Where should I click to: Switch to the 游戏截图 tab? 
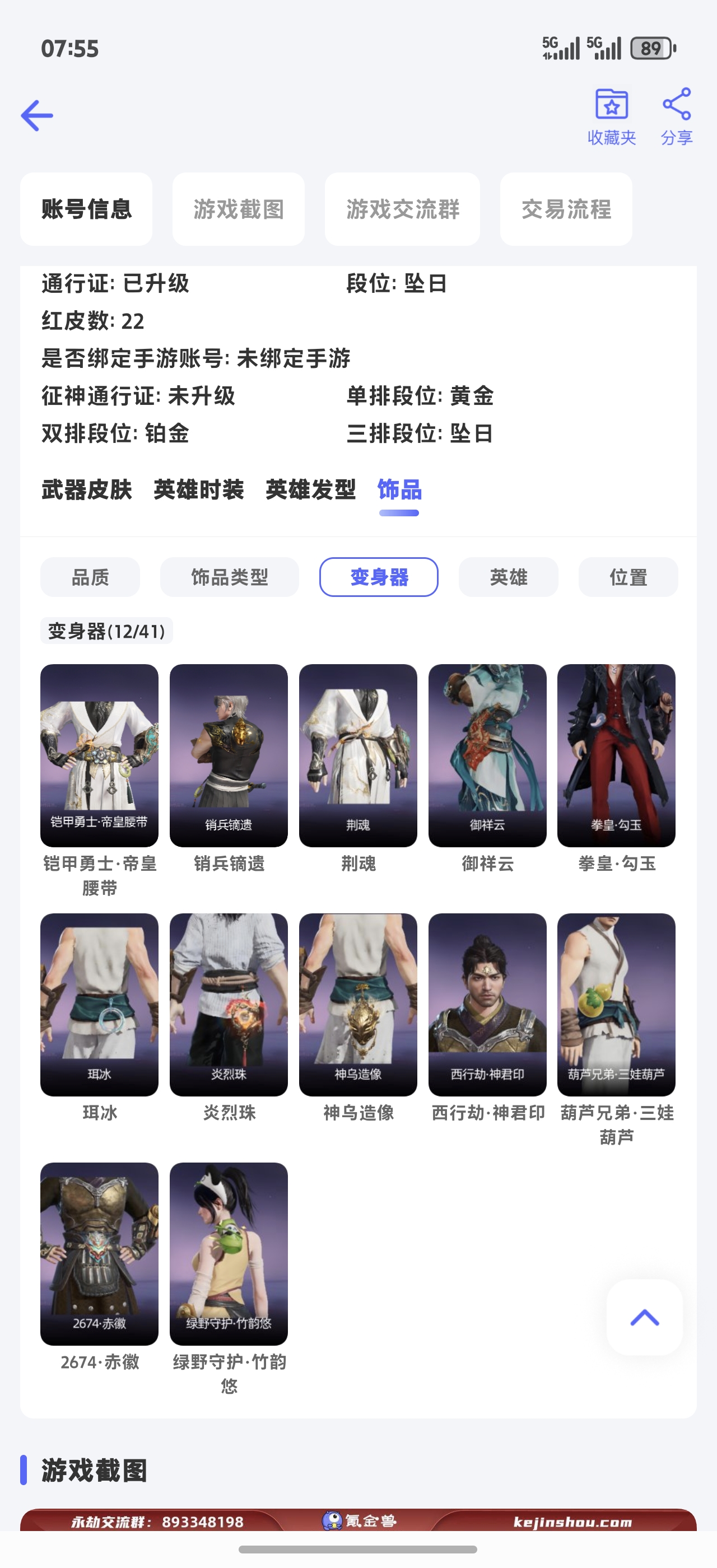pos(238,209)
